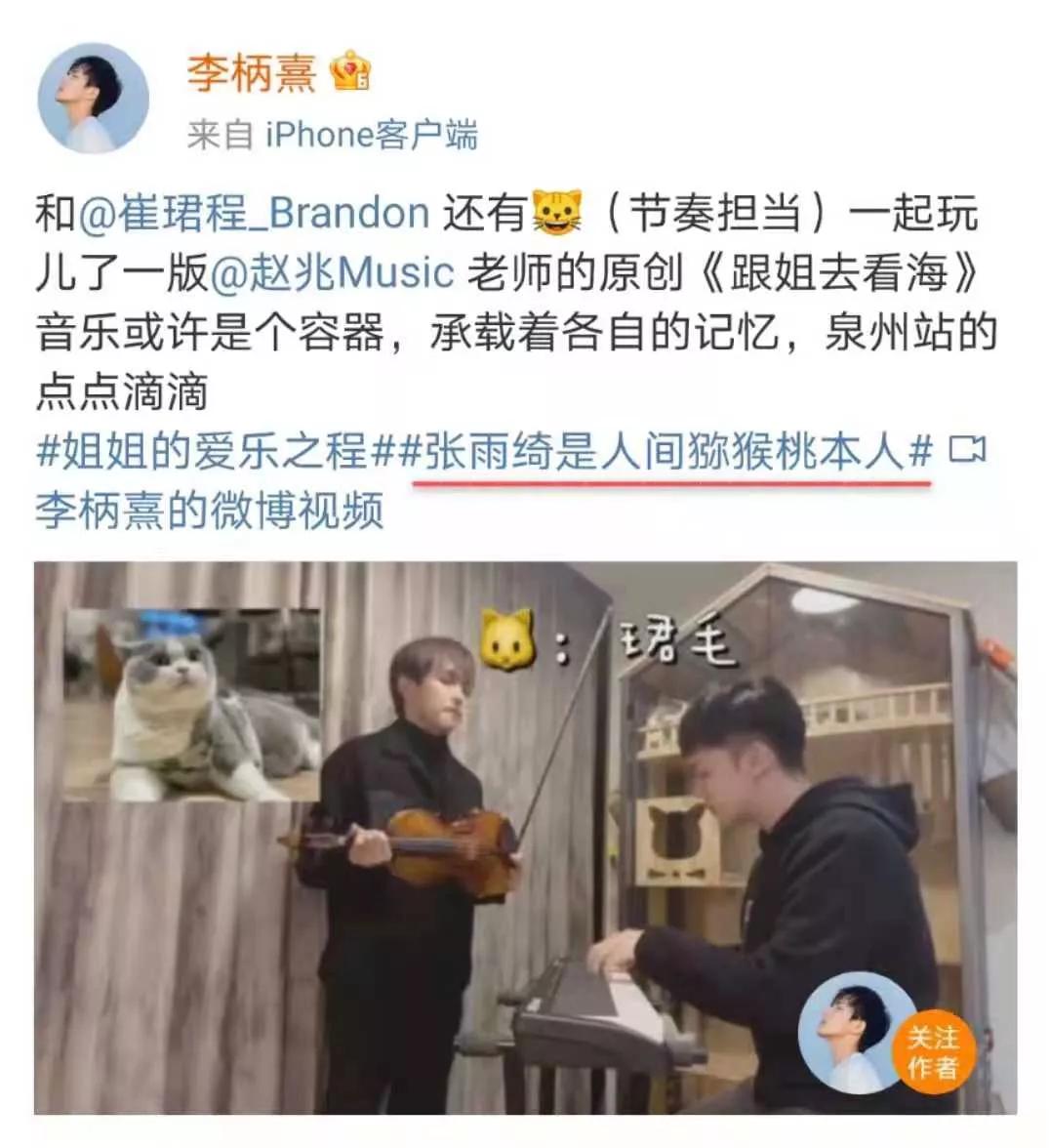Image resolution: width=1049 pixels, height=1148 pixels.
Task: Open the mention @赵兆Music
Action: point(332,272)
